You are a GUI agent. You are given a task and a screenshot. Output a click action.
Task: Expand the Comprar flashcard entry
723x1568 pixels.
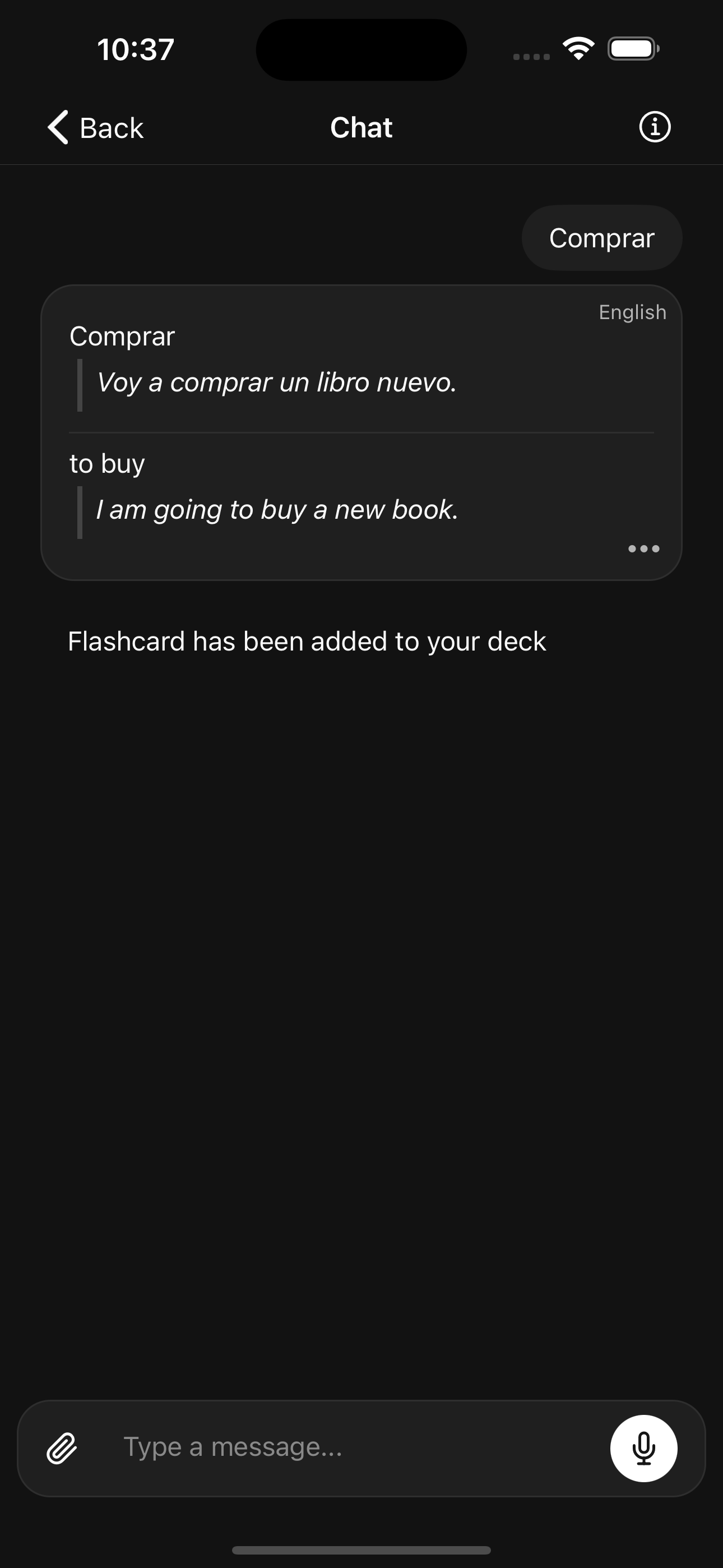[x=122, y=335]
